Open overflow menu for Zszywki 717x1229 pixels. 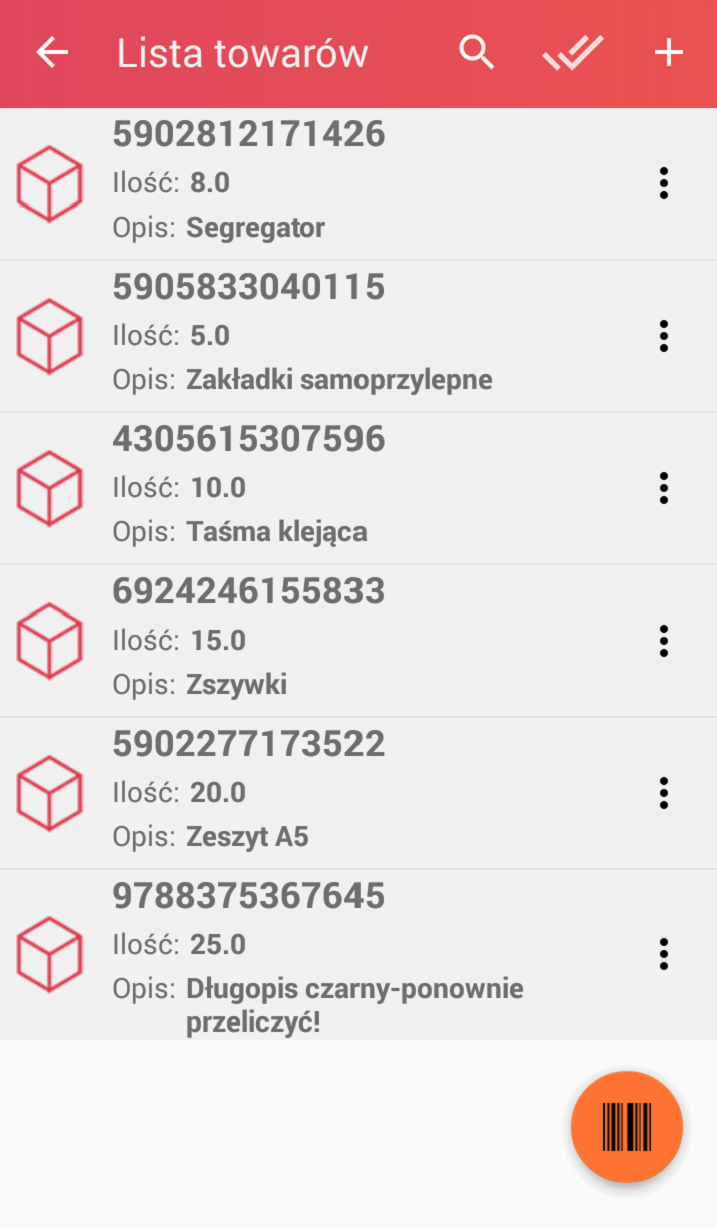point(663,641)
